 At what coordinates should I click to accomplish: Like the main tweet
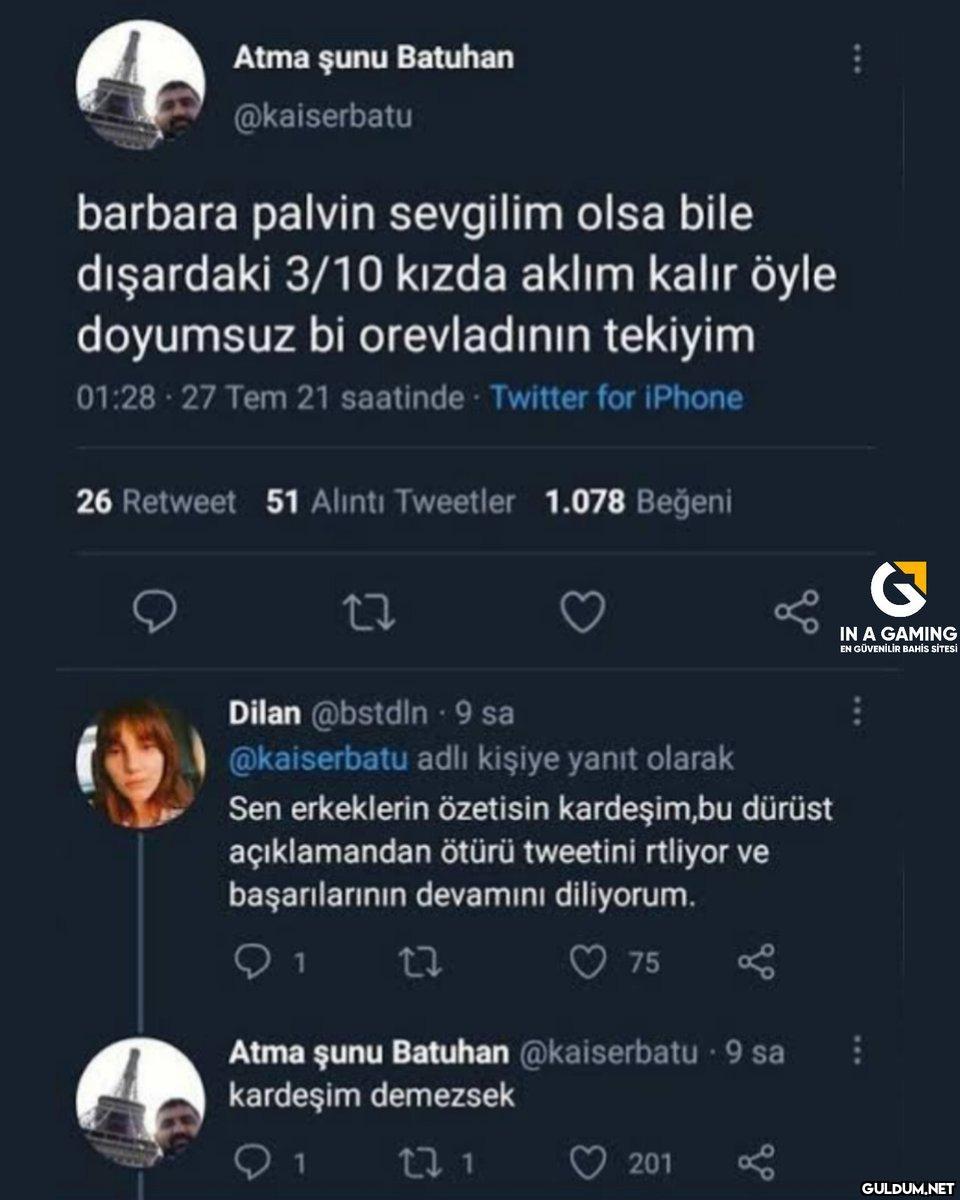(x=582, y=611)
